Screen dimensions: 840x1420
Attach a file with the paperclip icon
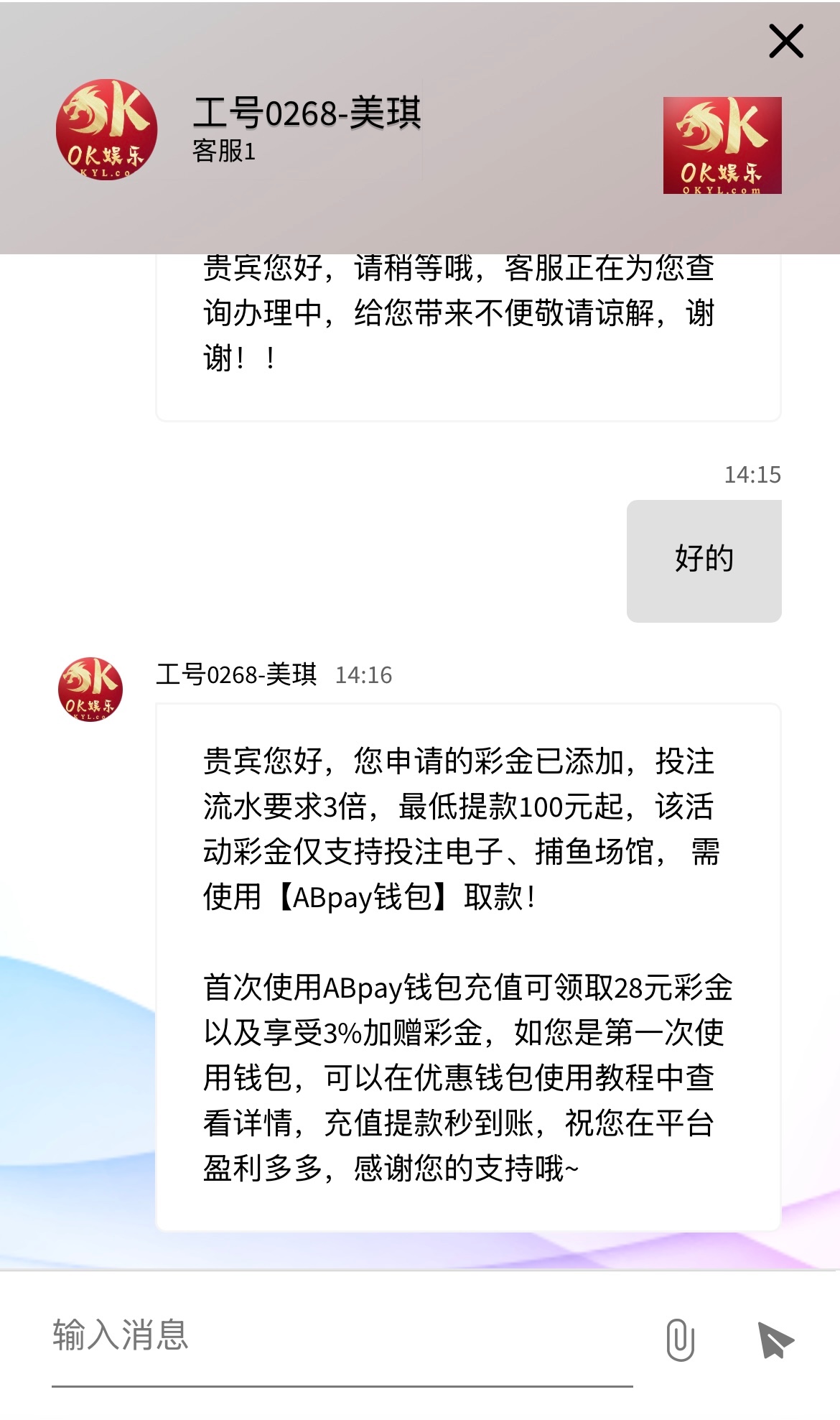click(680, 1340)
